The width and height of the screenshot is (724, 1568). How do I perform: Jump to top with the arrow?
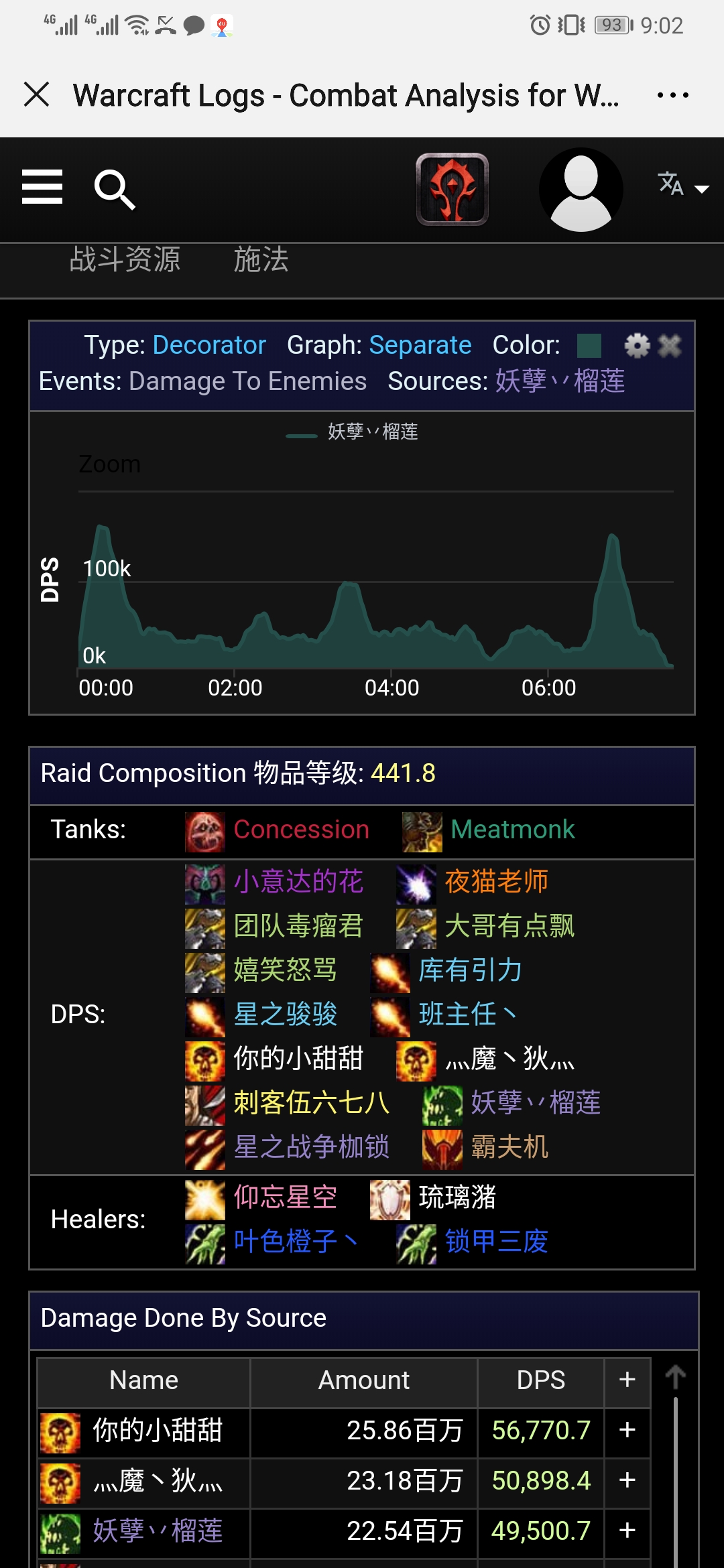click(x=676, y=1377)
